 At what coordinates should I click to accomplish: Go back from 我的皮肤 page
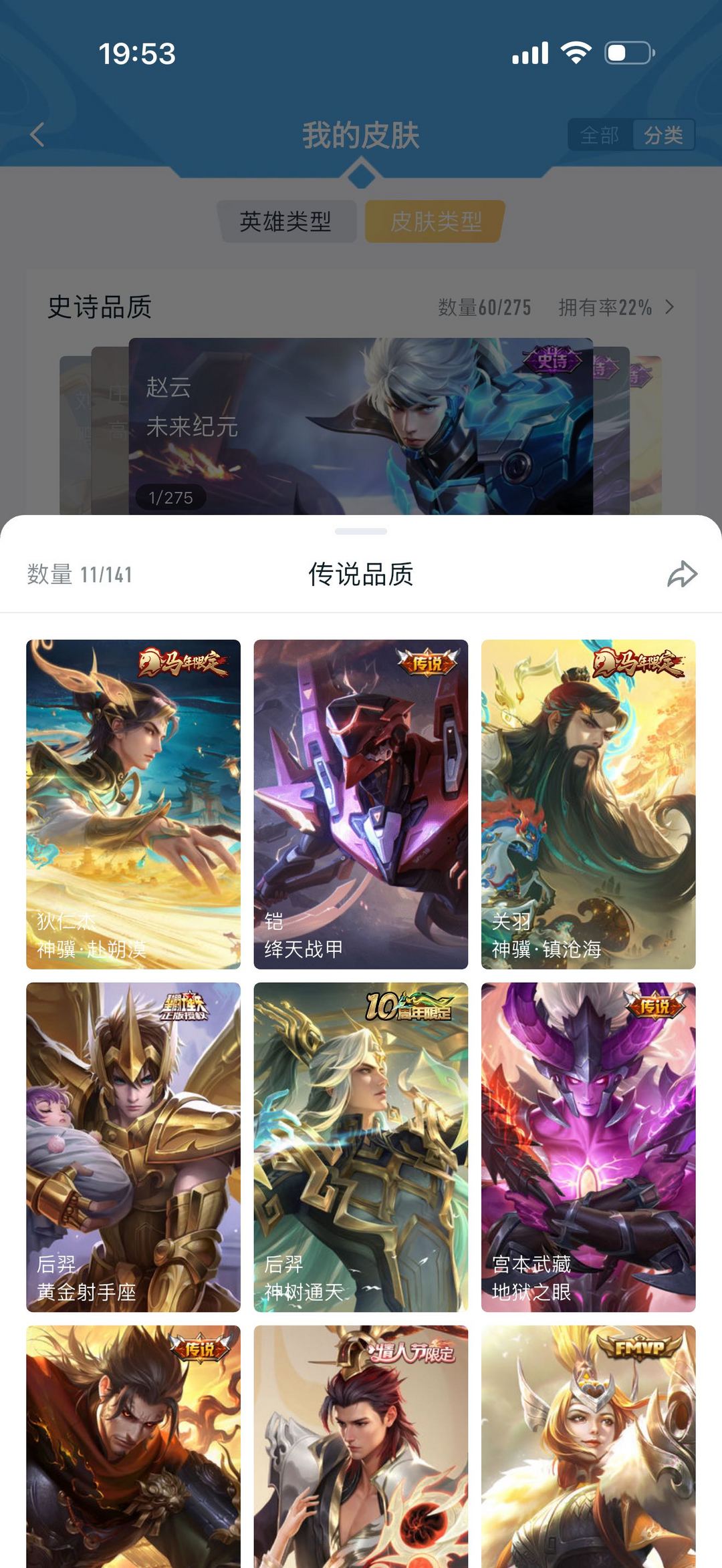(x=37, y=135)
